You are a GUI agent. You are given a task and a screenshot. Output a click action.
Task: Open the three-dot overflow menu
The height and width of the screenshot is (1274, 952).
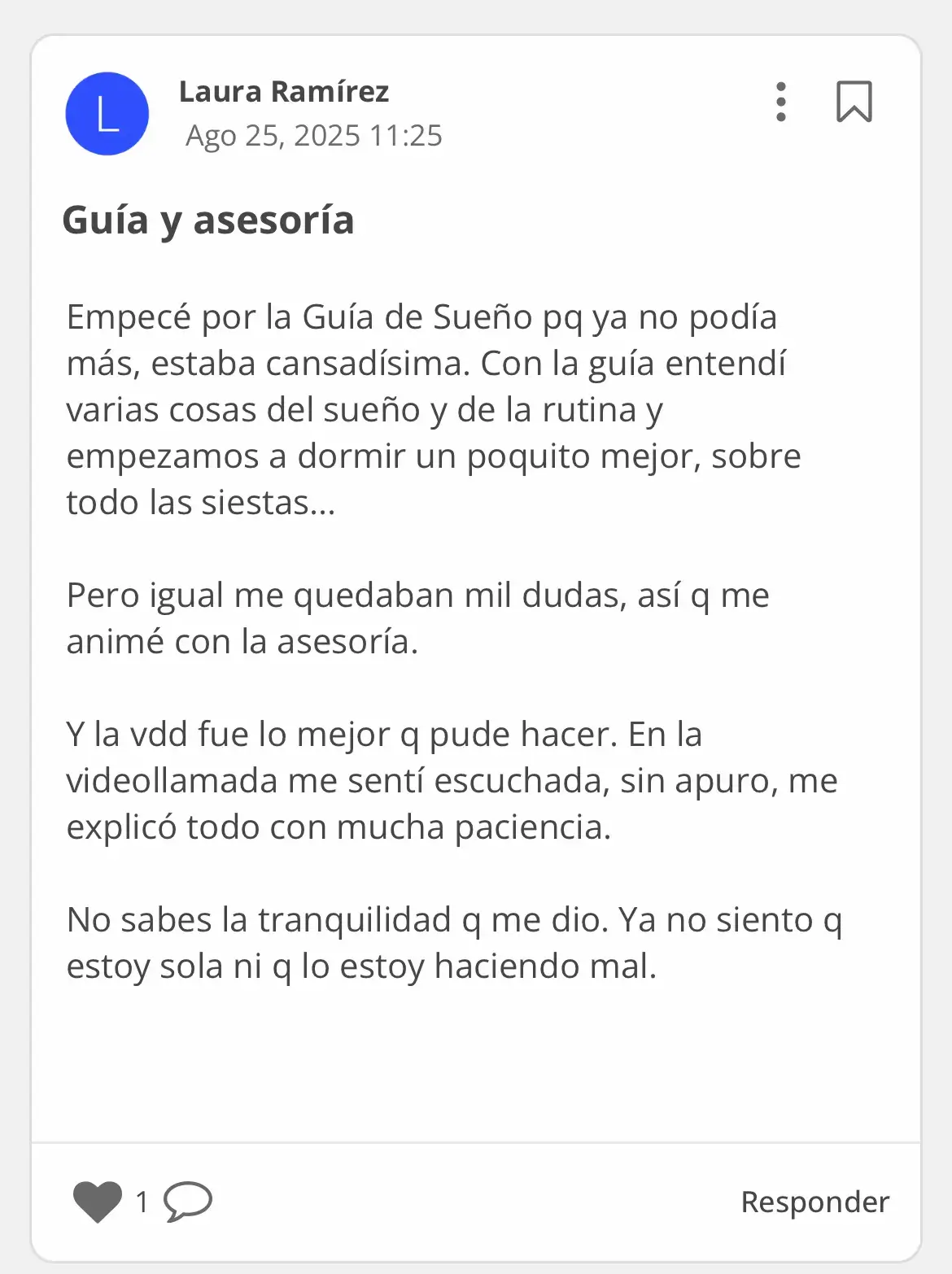coord(781,102)
